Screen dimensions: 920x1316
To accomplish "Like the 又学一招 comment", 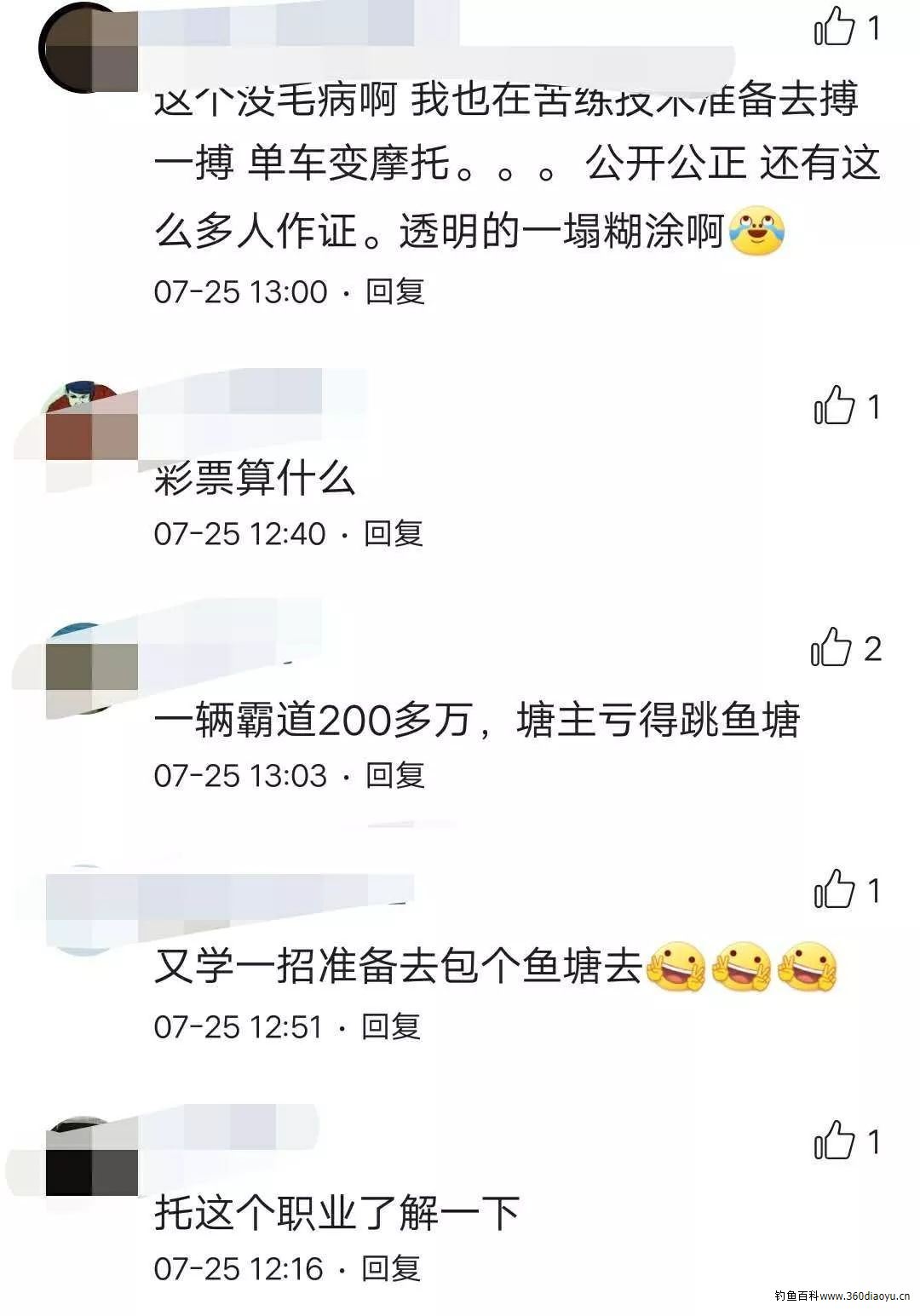I will click(835, 890).
